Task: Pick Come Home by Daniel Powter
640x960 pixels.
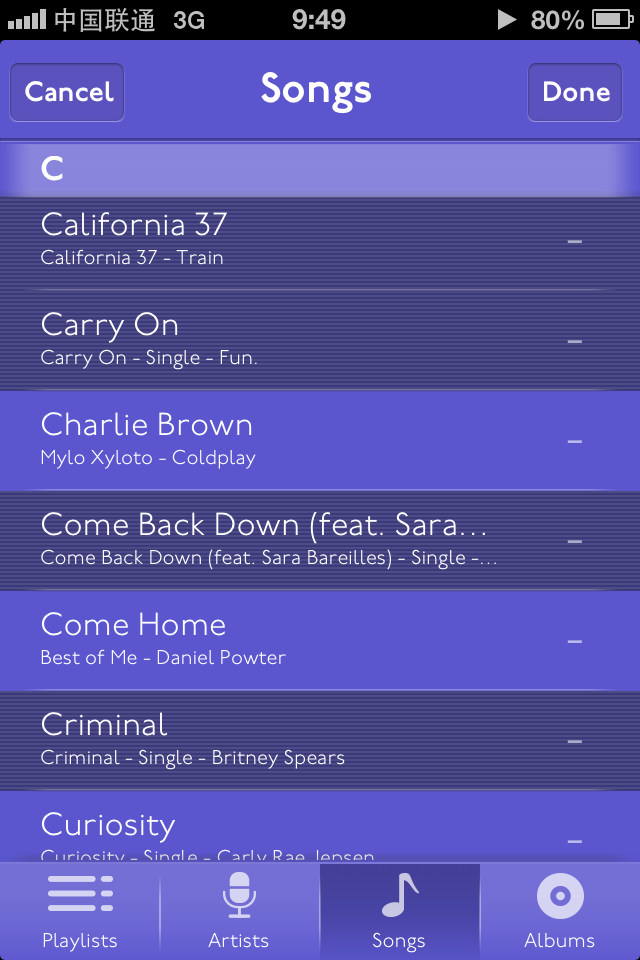Action: pyautogui.click(x=300, y=640)
